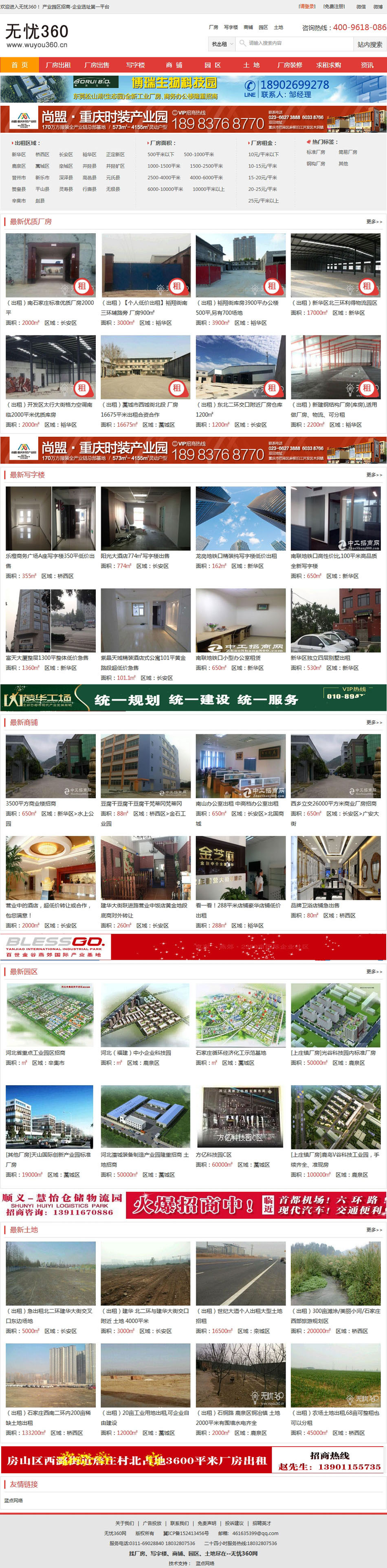Open the 园 区 navigation tab
This screenshot has height=1568, width=387.
pos(212,65)
